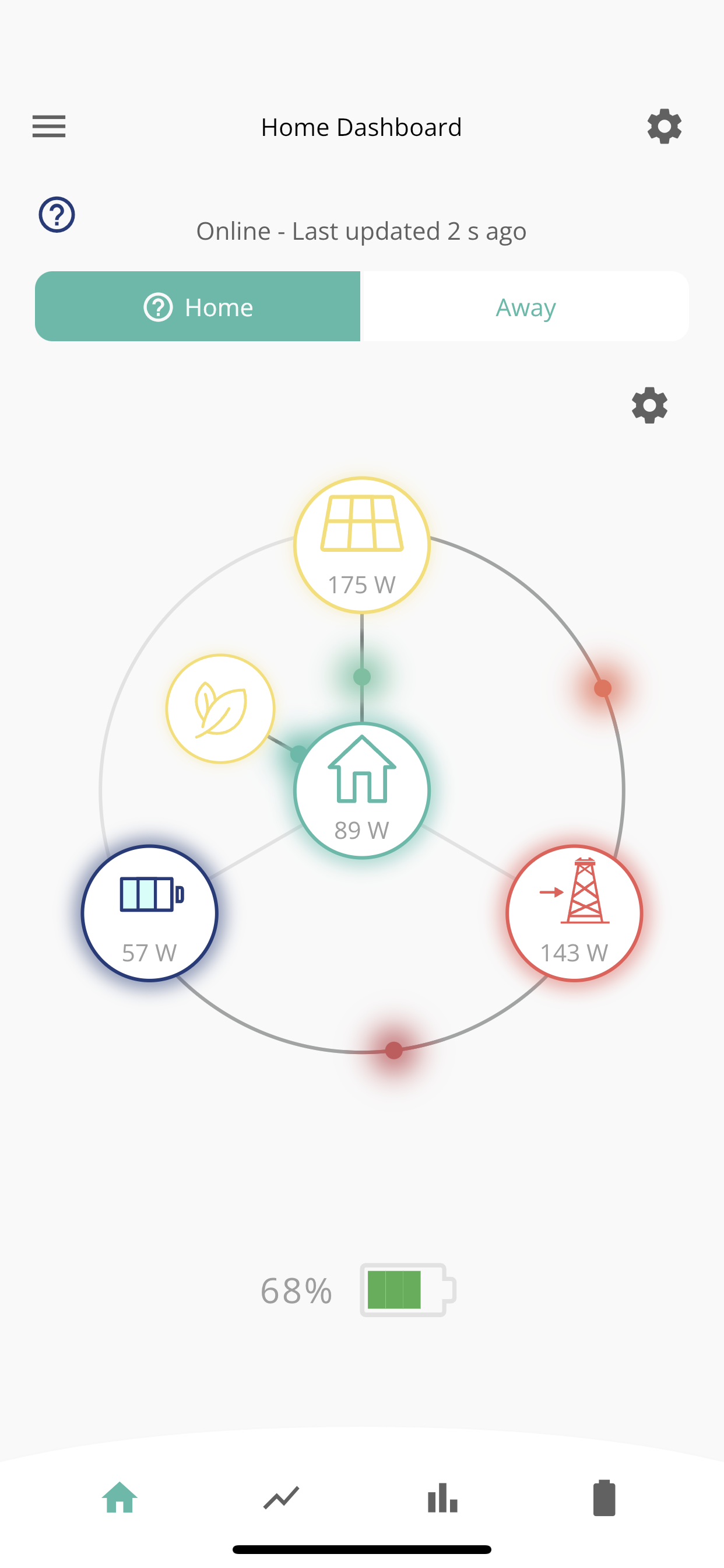Image resolution: width=724 pixels, height=1568 pixels.
Task: Select the home tab in the bottom bar
Action: (x=120, y=1498)
